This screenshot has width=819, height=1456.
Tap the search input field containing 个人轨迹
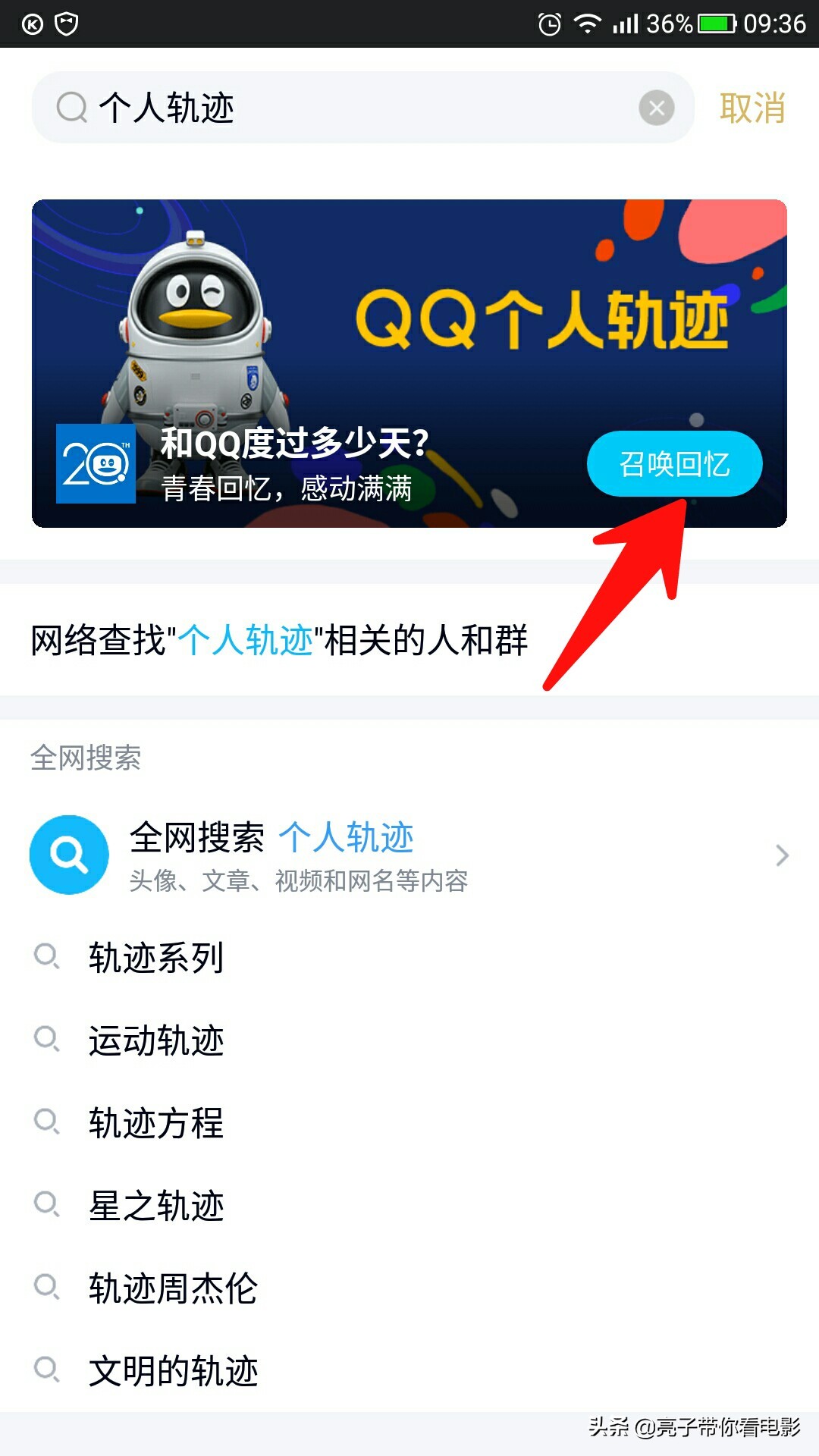click(x=227, y=107)
